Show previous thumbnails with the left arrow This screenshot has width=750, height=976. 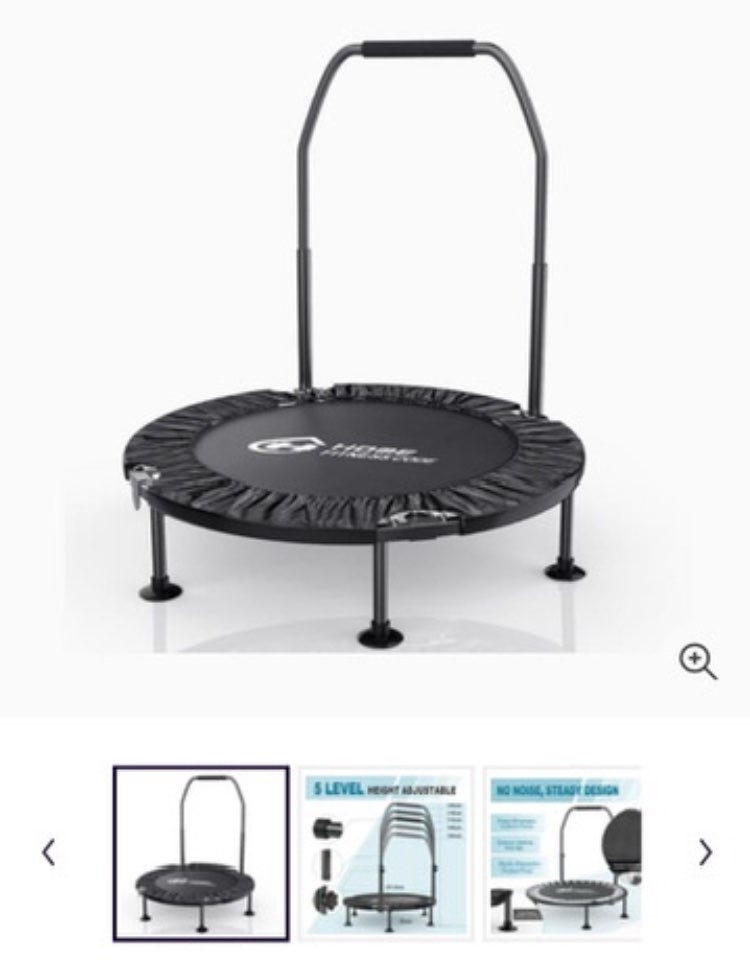pyautogui.click(x=48, y=852)
